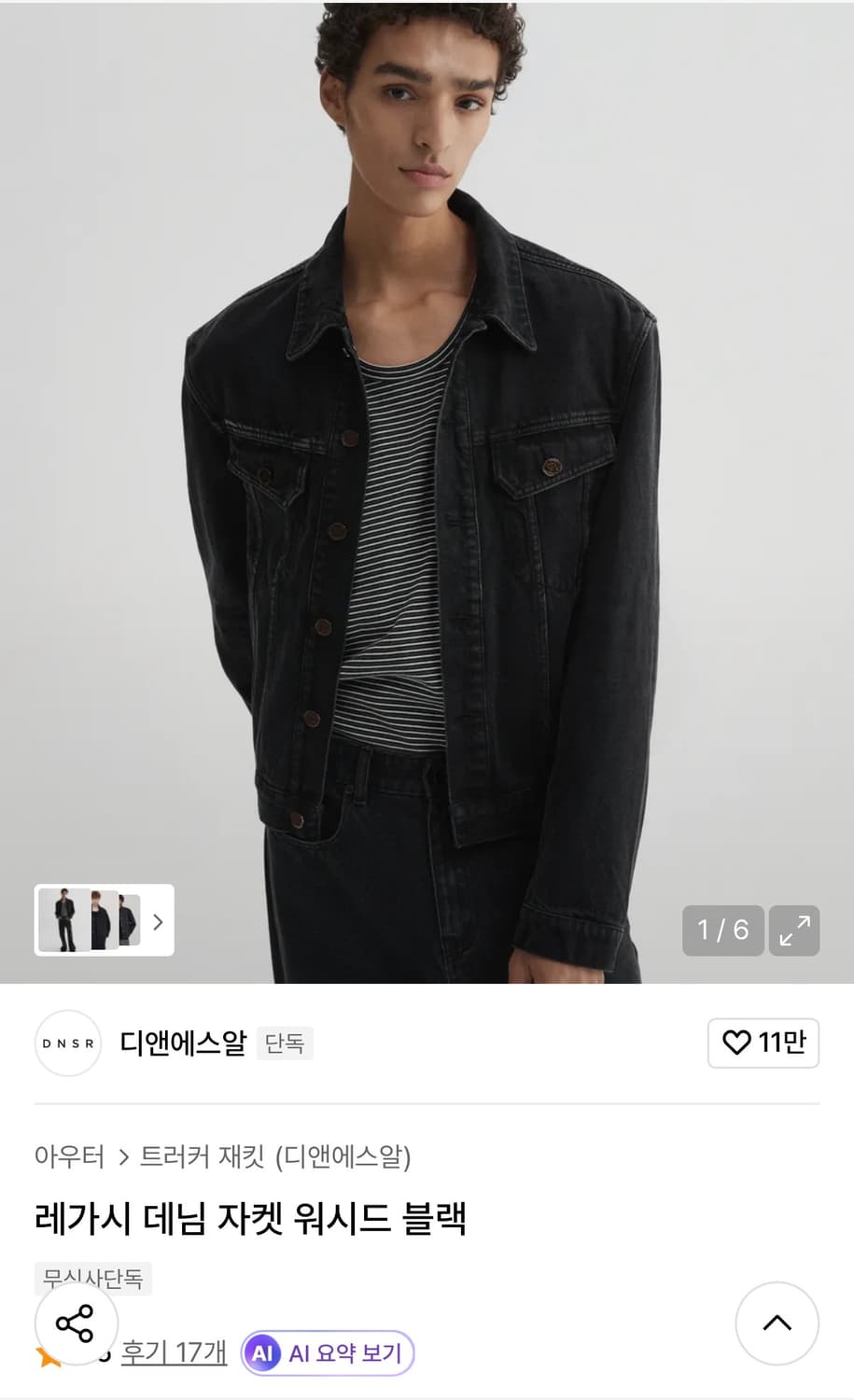This screenshot has height=1400, width=854.
Task: Click the 단독 badge next to brand name
Action: pos(285,1043)
